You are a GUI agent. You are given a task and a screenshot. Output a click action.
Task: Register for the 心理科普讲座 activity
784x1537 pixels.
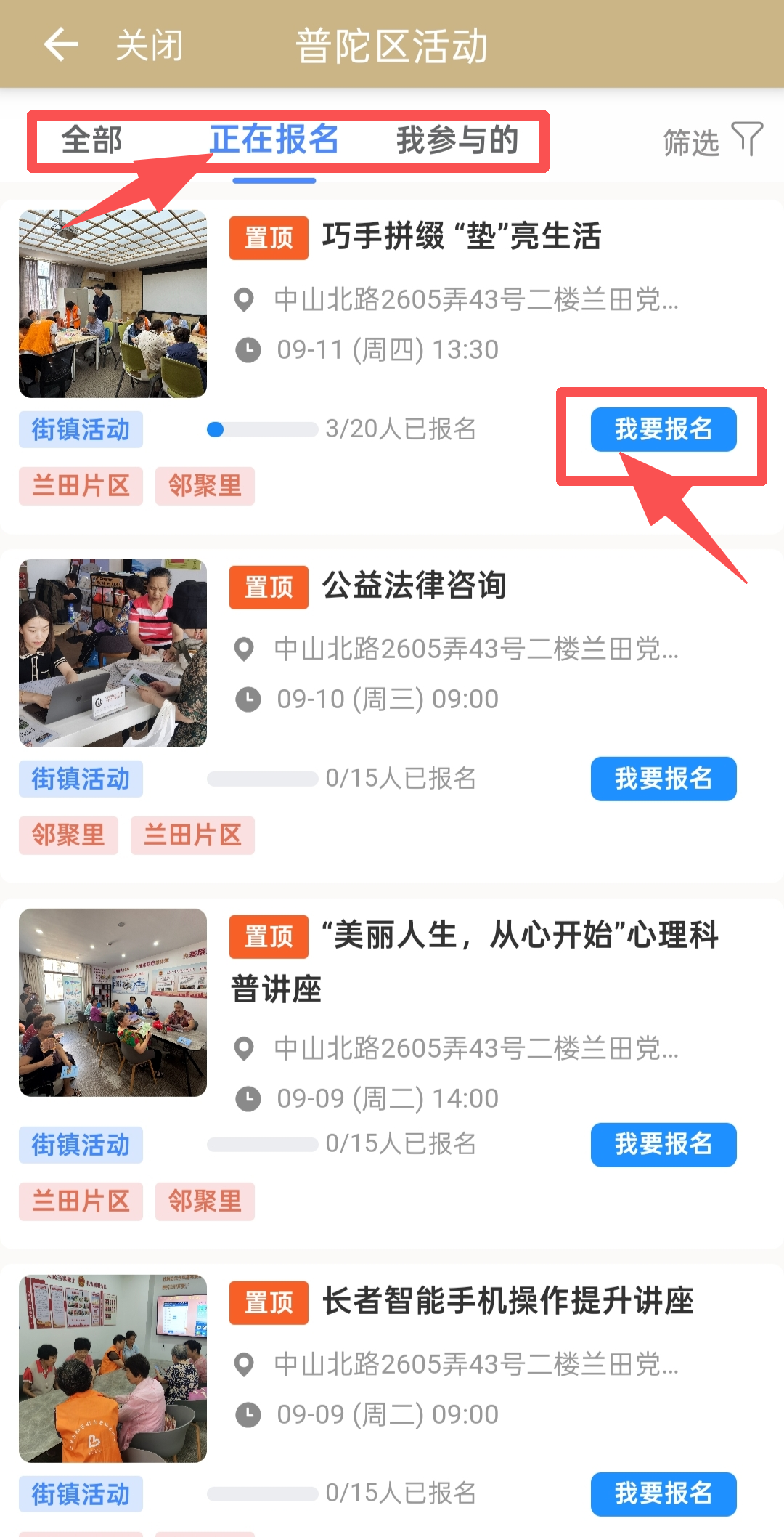tap(663, 1145)
